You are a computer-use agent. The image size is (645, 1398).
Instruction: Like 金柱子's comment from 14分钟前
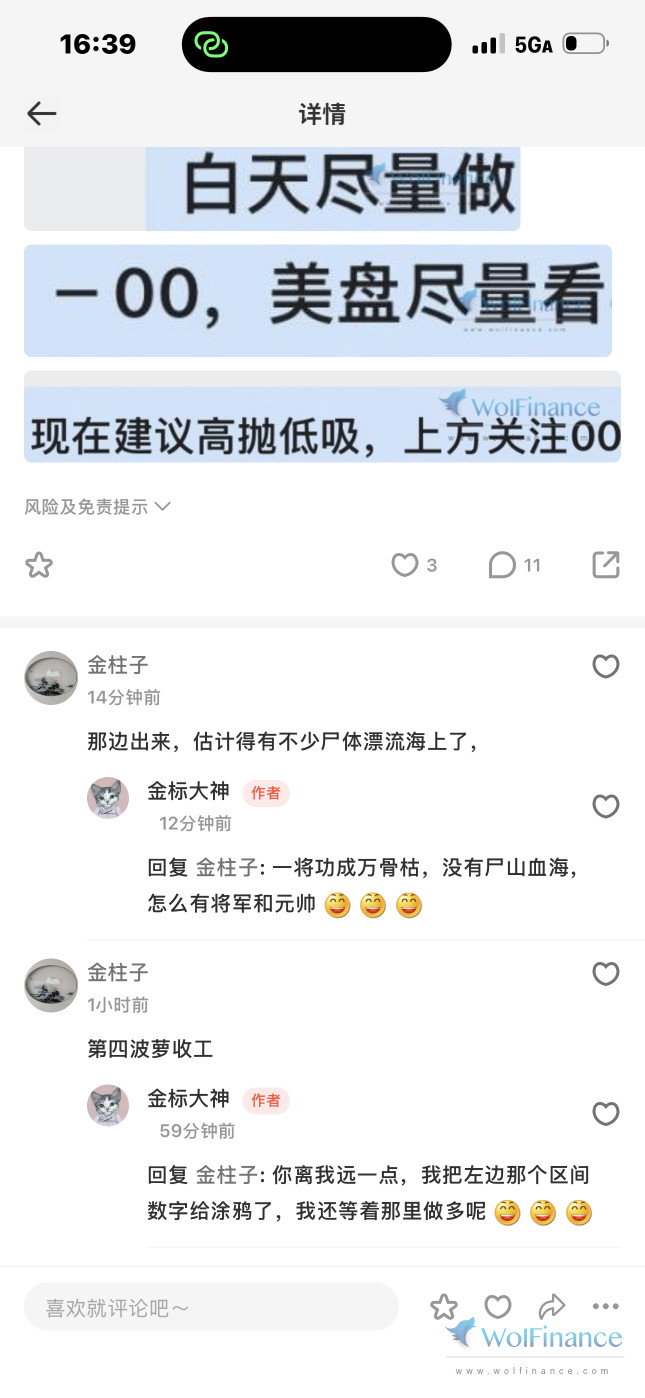[x=606, y=666]
